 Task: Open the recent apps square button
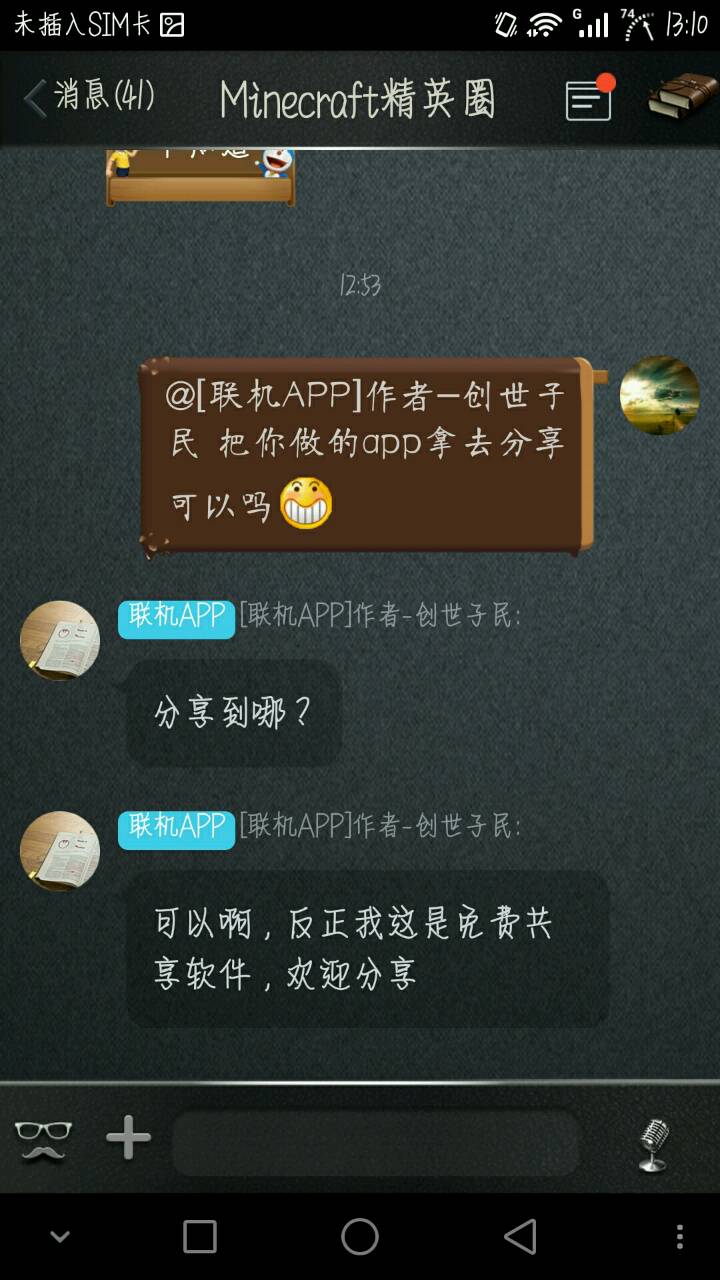coord(200,1237)
